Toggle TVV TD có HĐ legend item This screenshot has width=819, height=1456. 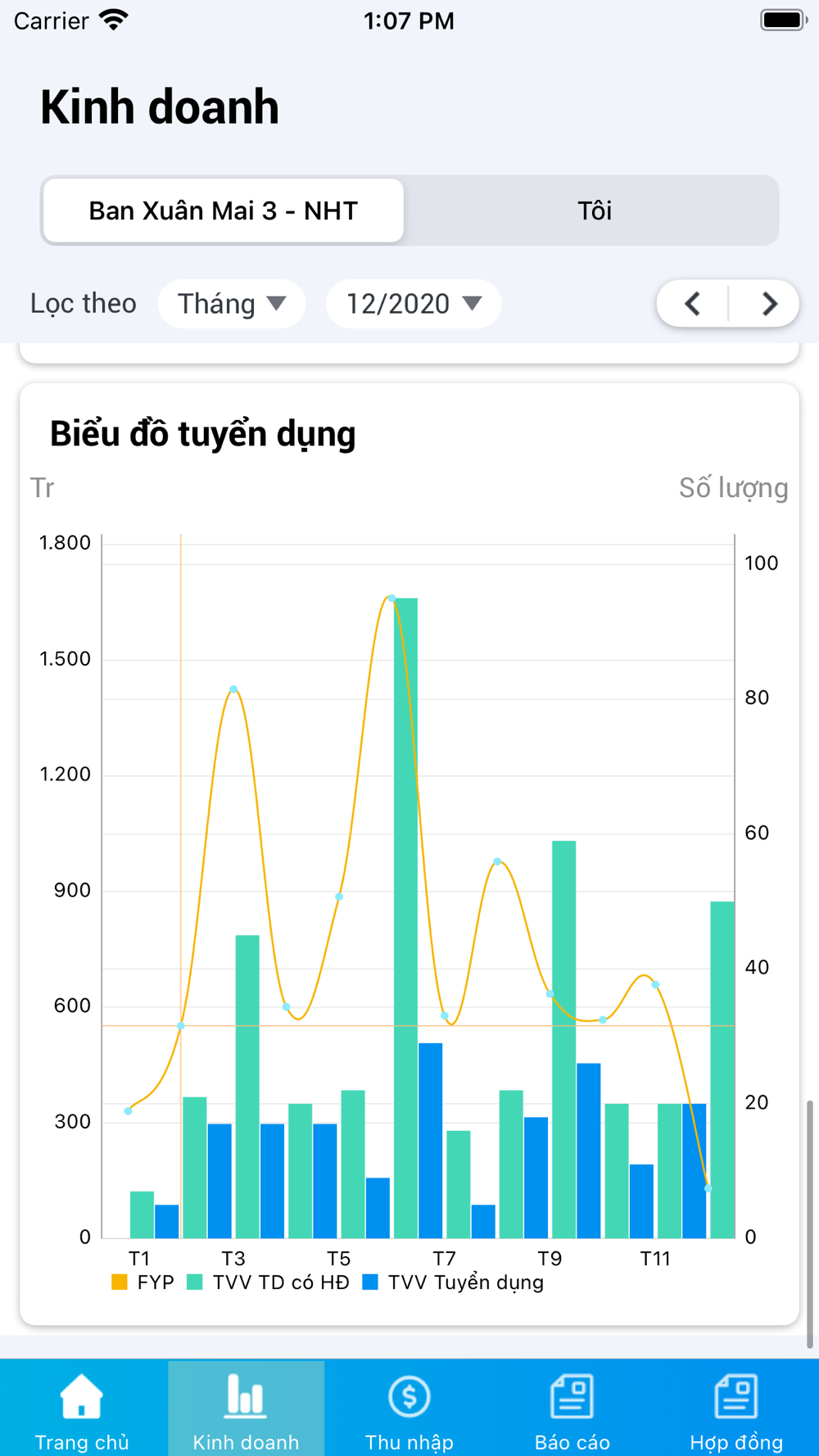[x=268, y=1282]
